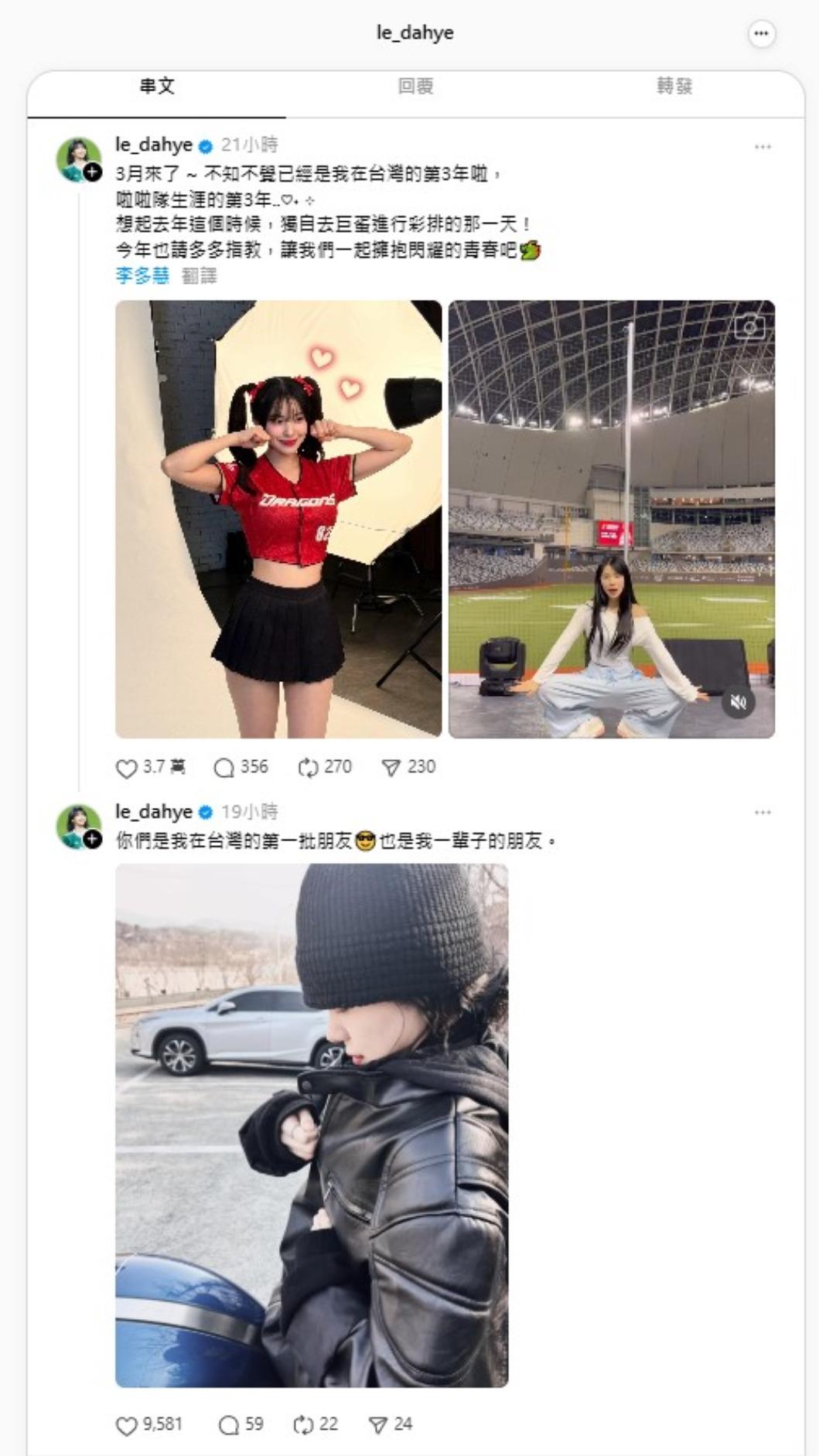The height and width of the screenshot is (1456, 819).
Task: Open comments on the 3月來了 post
Action: (x=224, y=767)
